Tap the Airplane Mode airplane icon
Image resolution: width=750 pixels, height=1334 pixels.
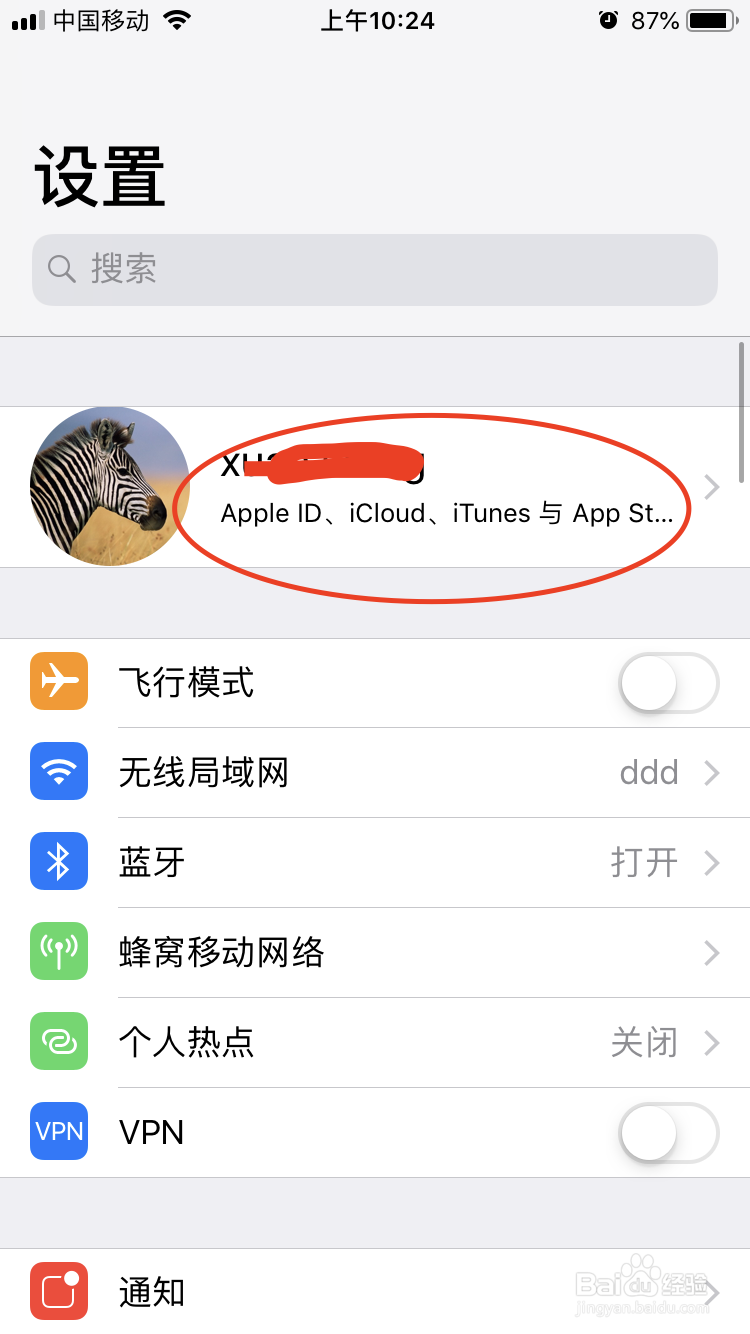click(58, 681)
